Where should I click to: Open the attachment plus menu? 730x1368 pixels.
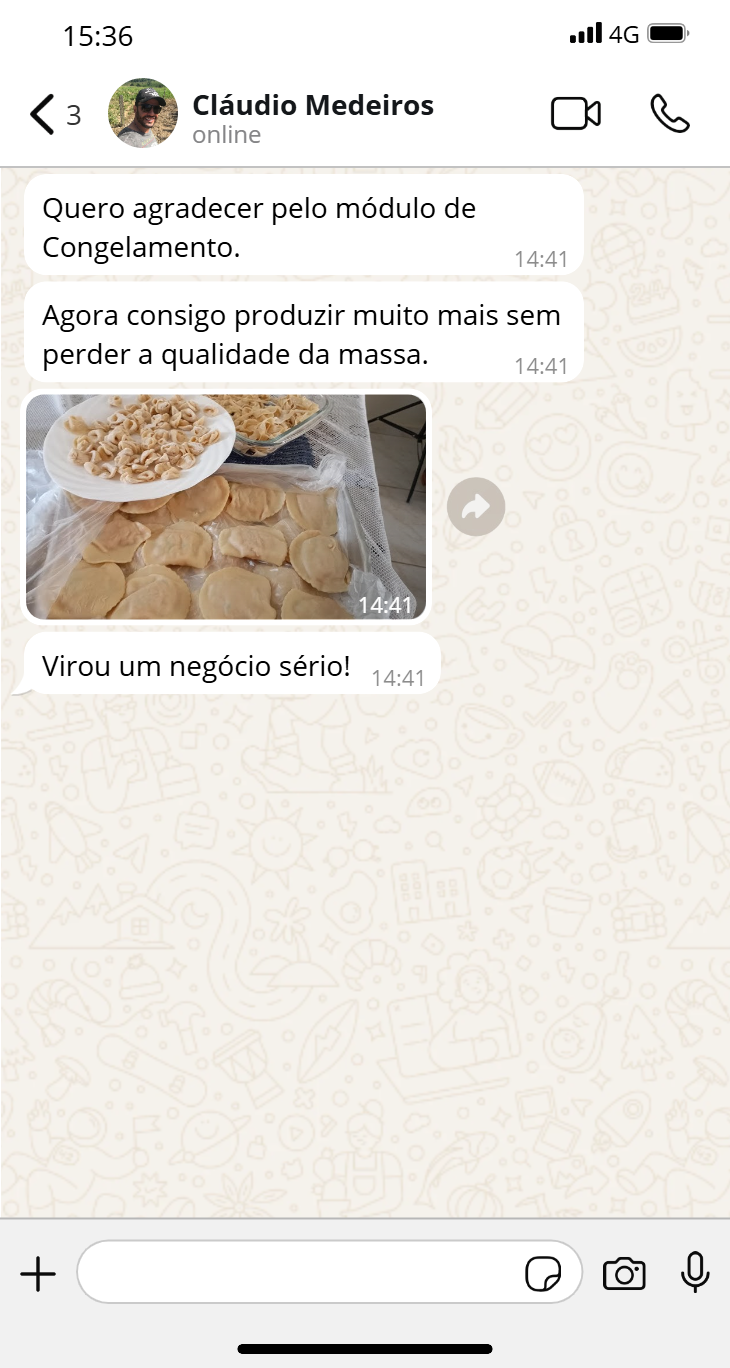38,1274
